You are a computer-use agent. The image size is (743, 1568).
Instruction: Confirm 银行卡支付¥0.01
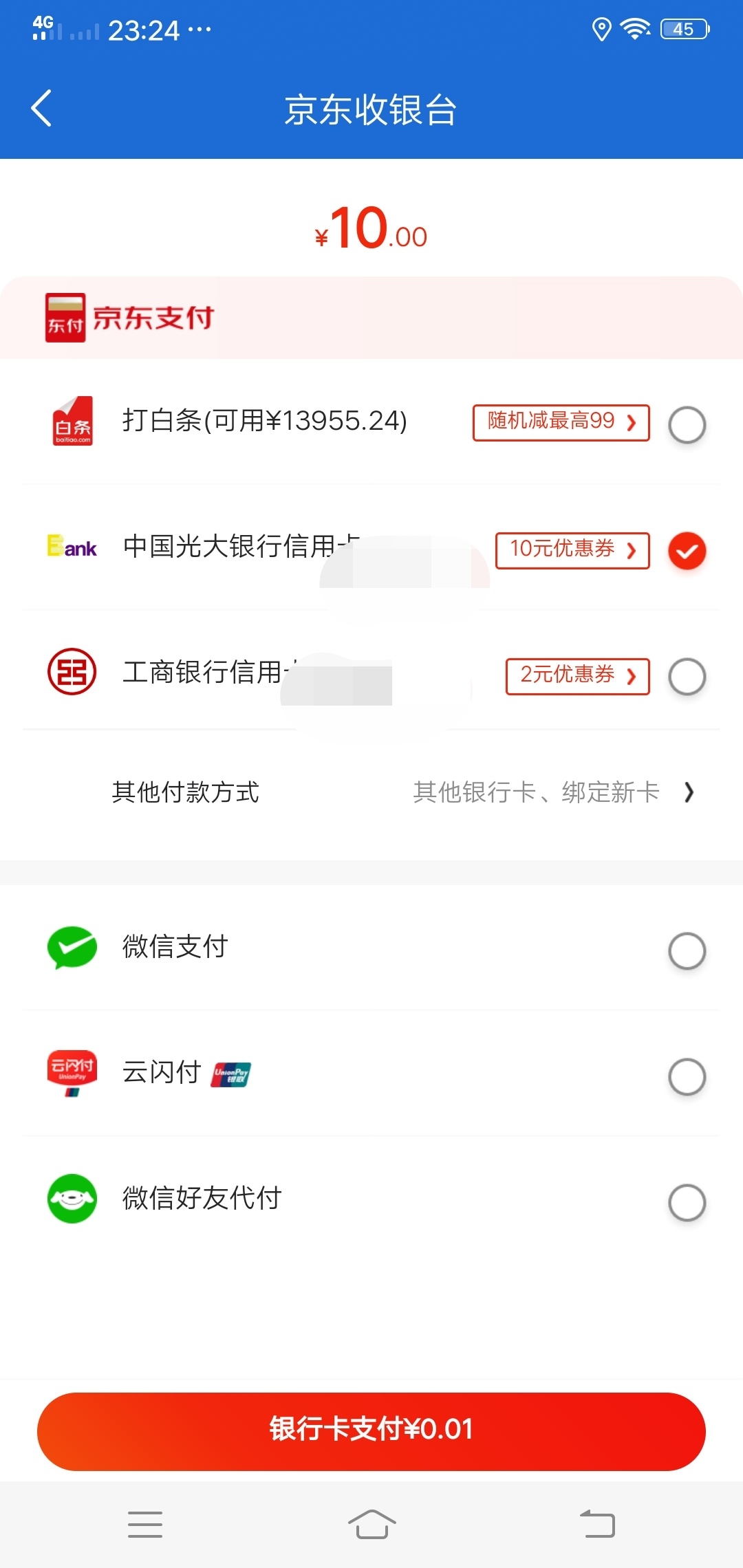[x=371, y=1431]
